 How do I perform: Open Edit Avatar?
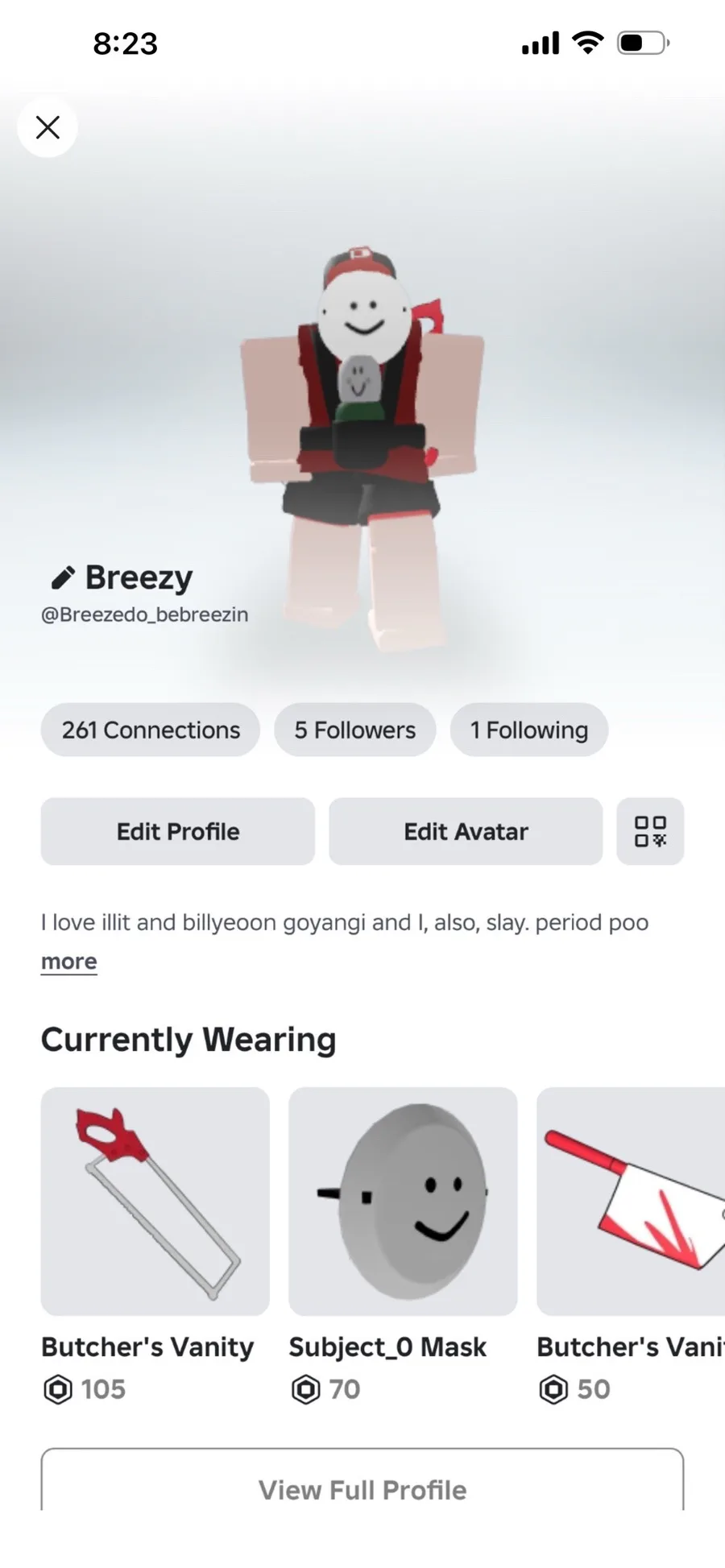click(x=466, y=831)
